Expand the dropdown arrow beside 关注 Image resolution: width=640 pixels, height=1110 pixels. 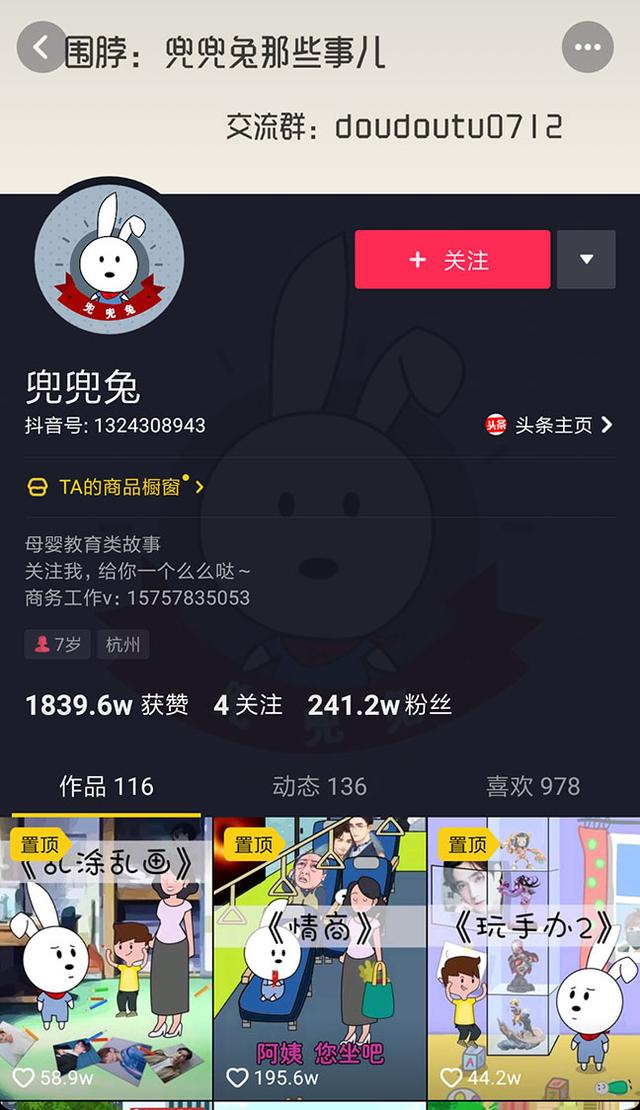(x=586, y=260)
